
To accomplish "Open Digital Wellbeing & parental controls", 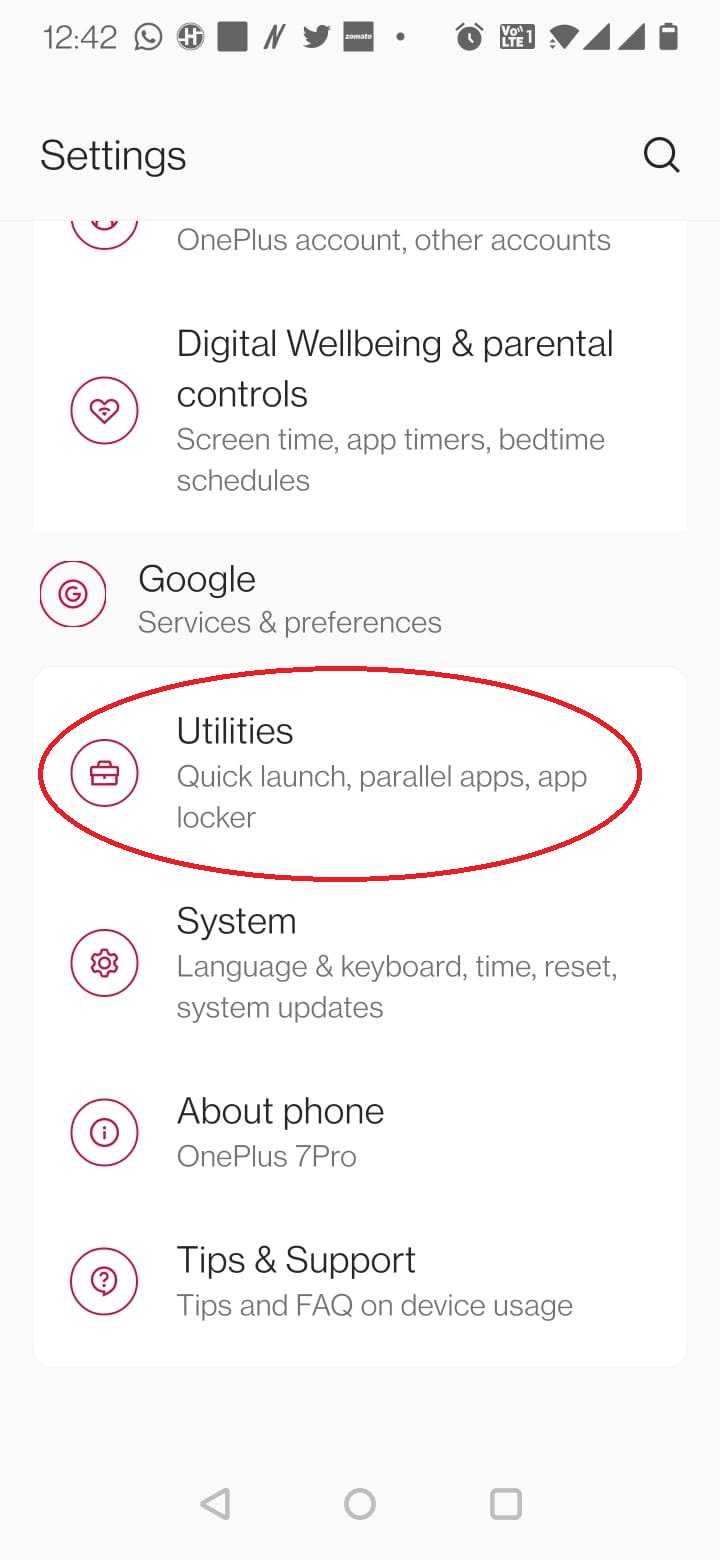I will click(x=360, y=410).
